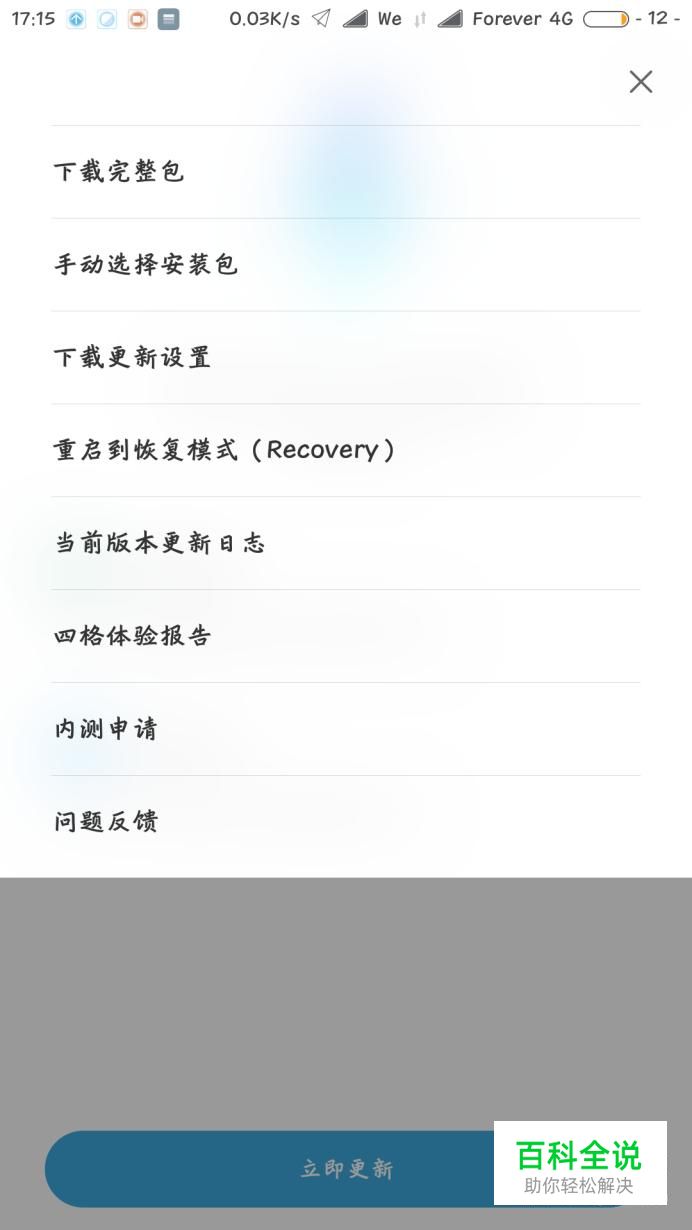Tap the 立即更新 button

coord(346,1169)
